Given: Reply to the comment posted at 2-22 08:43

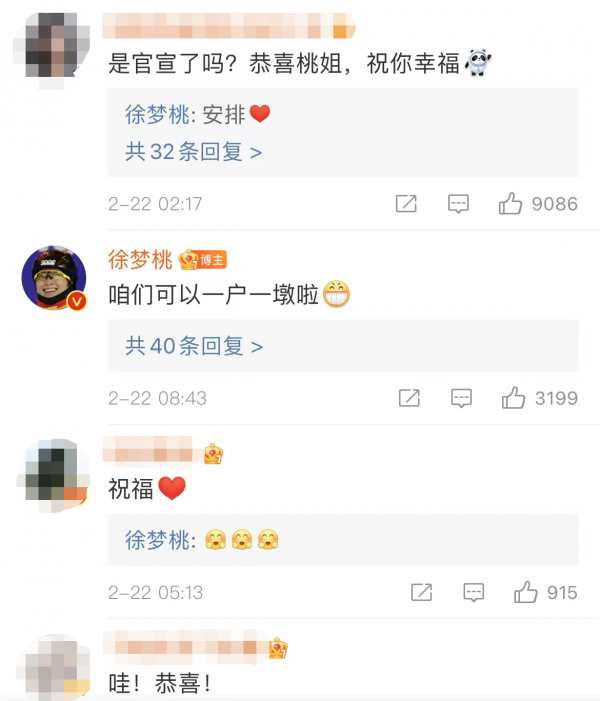Looking at the screenshot, I should click(461, 398).
